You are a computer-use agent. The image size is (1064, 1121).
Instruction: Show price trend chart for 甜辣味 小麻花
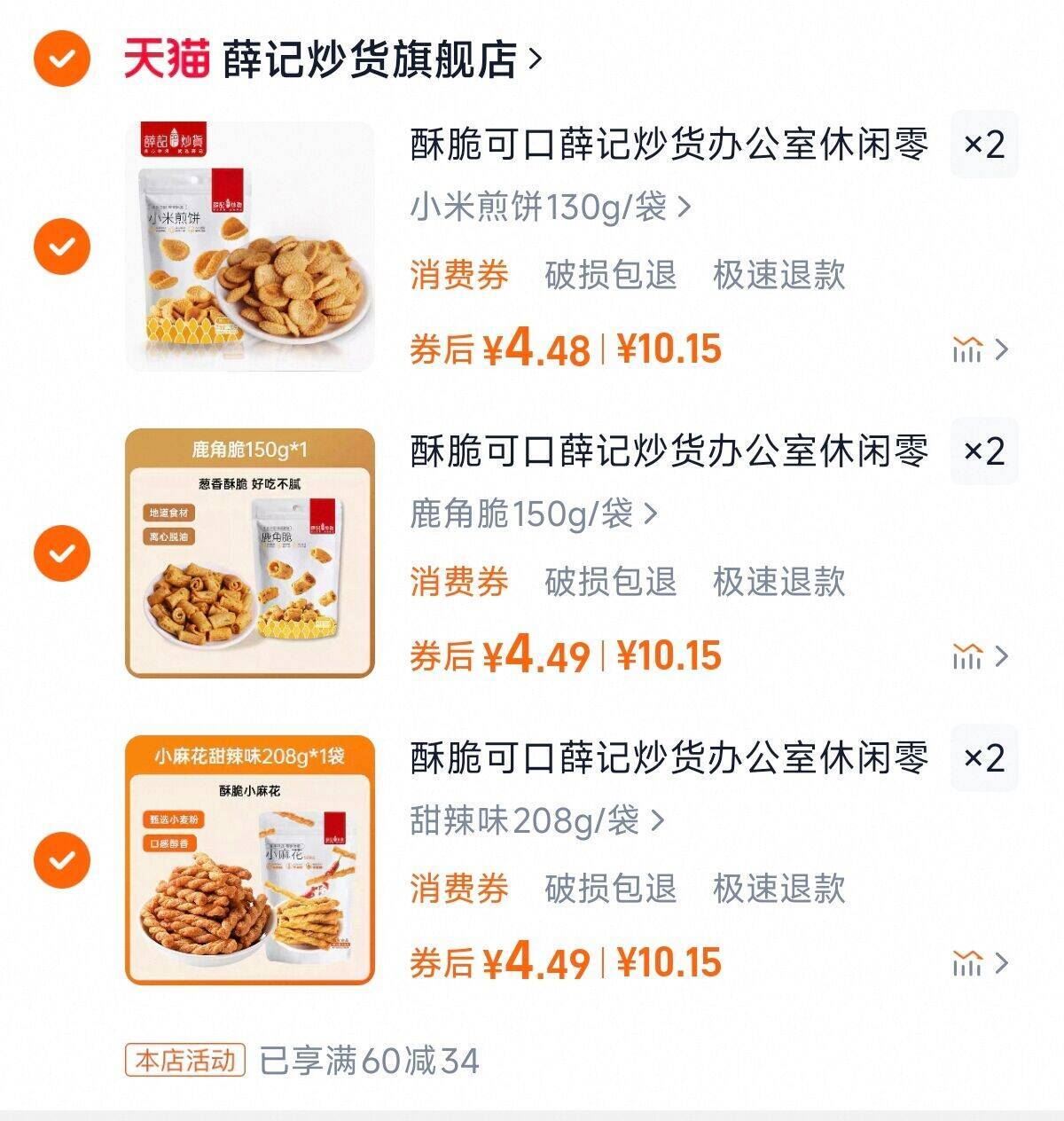[x=980, y=963]
